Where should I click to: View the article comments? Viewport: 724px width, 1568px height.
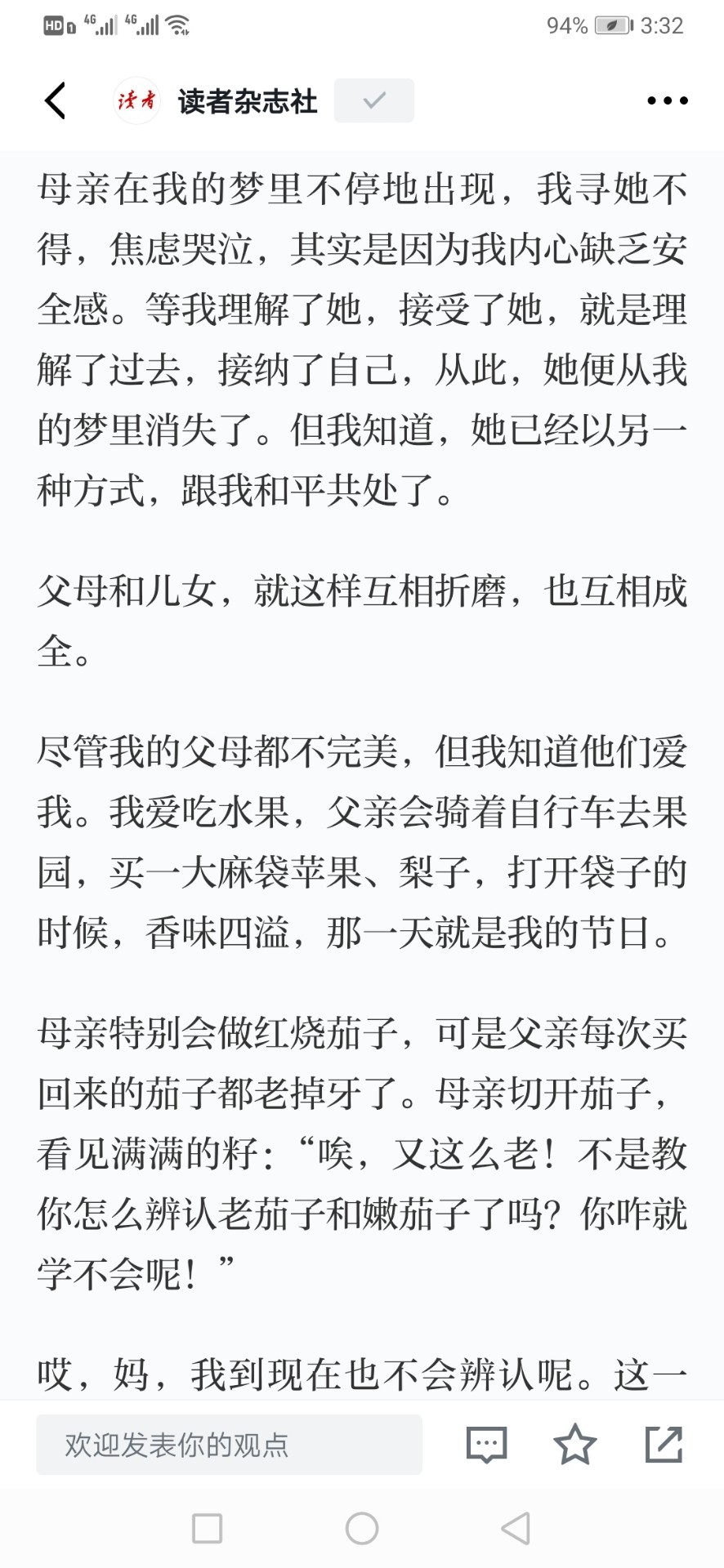pyautogui.click(x=486, y=1445)
